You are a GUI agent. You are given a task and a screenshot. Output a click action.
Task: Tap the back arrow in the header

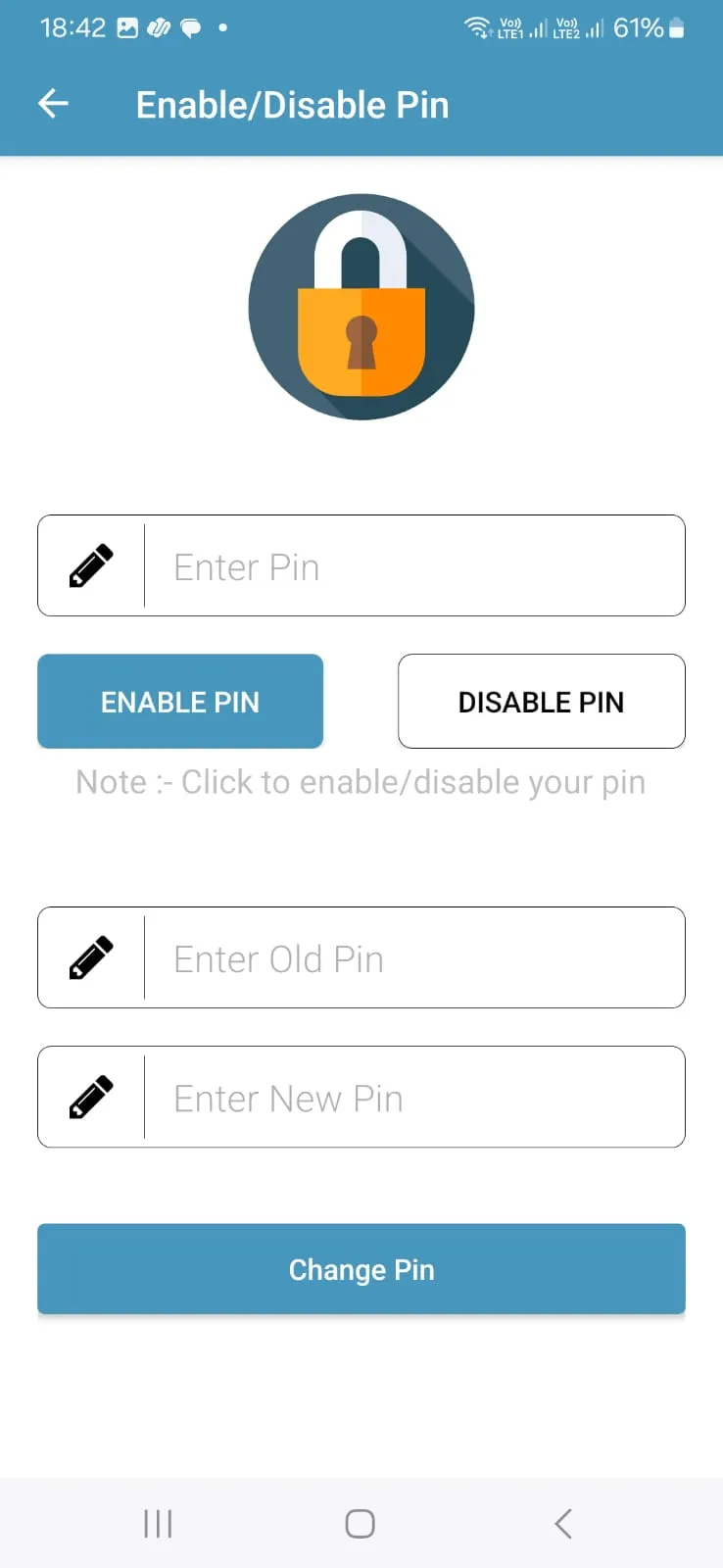pyautogui.click(x=51, y=103)
